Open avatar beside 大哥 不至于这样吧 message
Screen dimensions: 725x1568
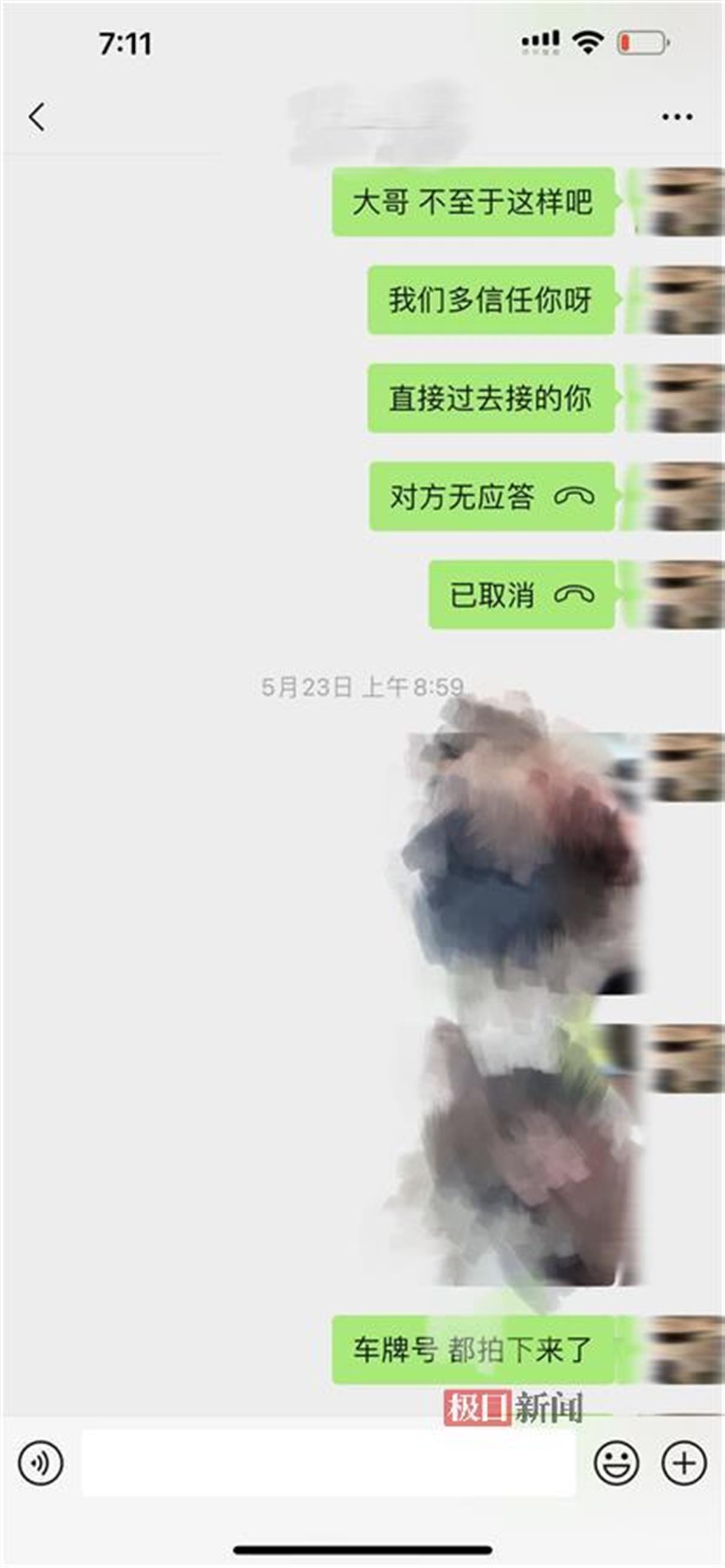685,202
